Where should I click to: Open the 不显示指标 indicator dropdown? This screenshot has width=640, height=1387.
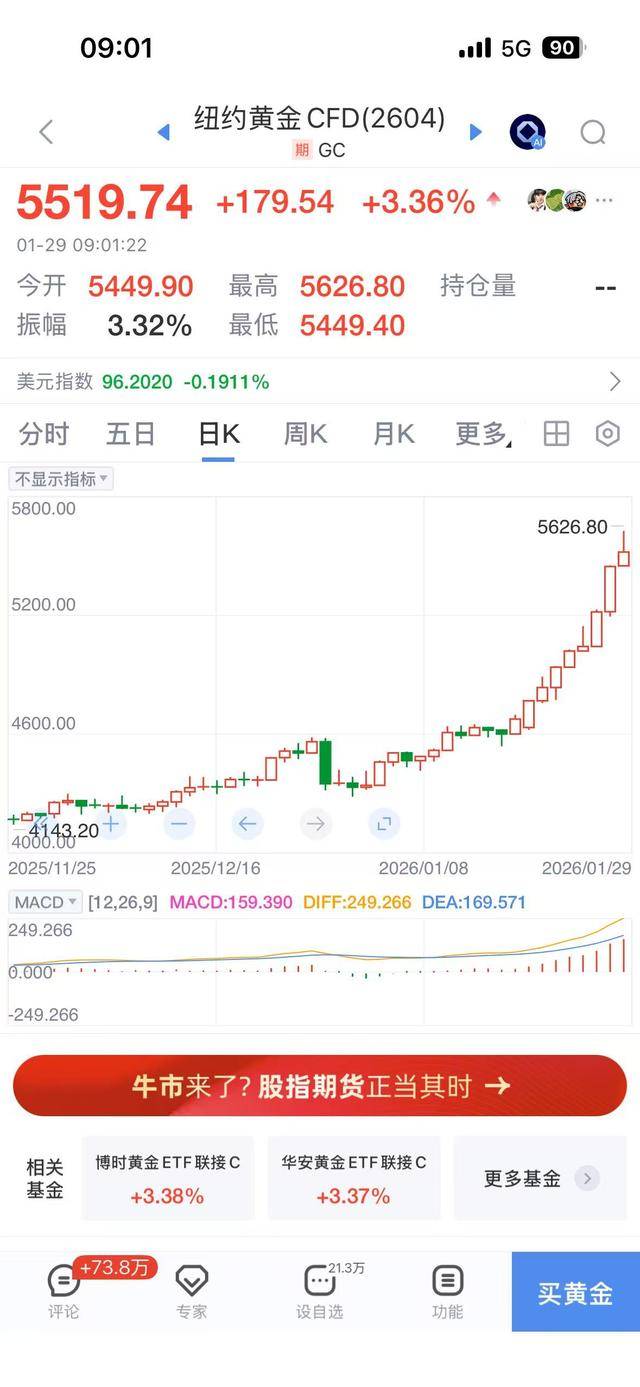coord(61,479)
